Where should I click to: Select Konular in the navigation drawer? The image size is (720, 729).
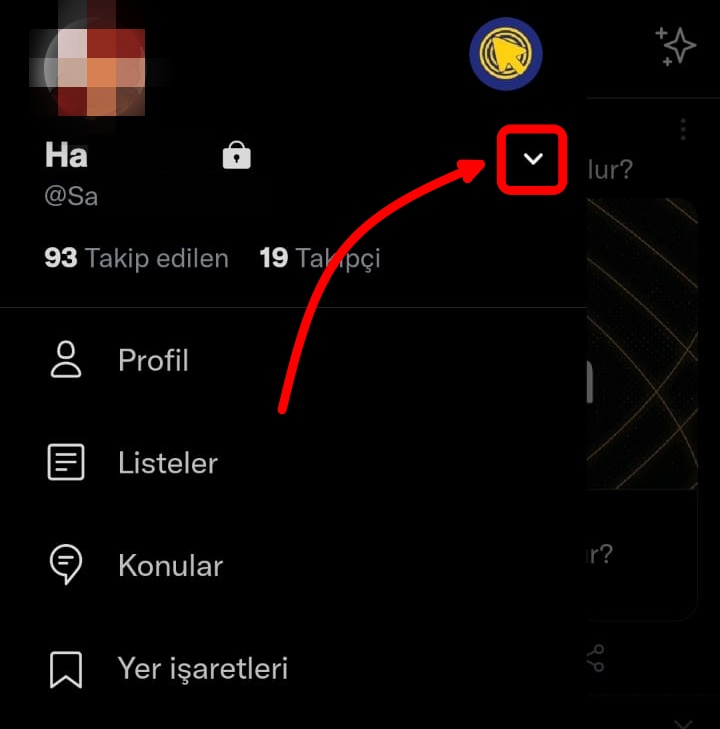click(x=170, y=564)
